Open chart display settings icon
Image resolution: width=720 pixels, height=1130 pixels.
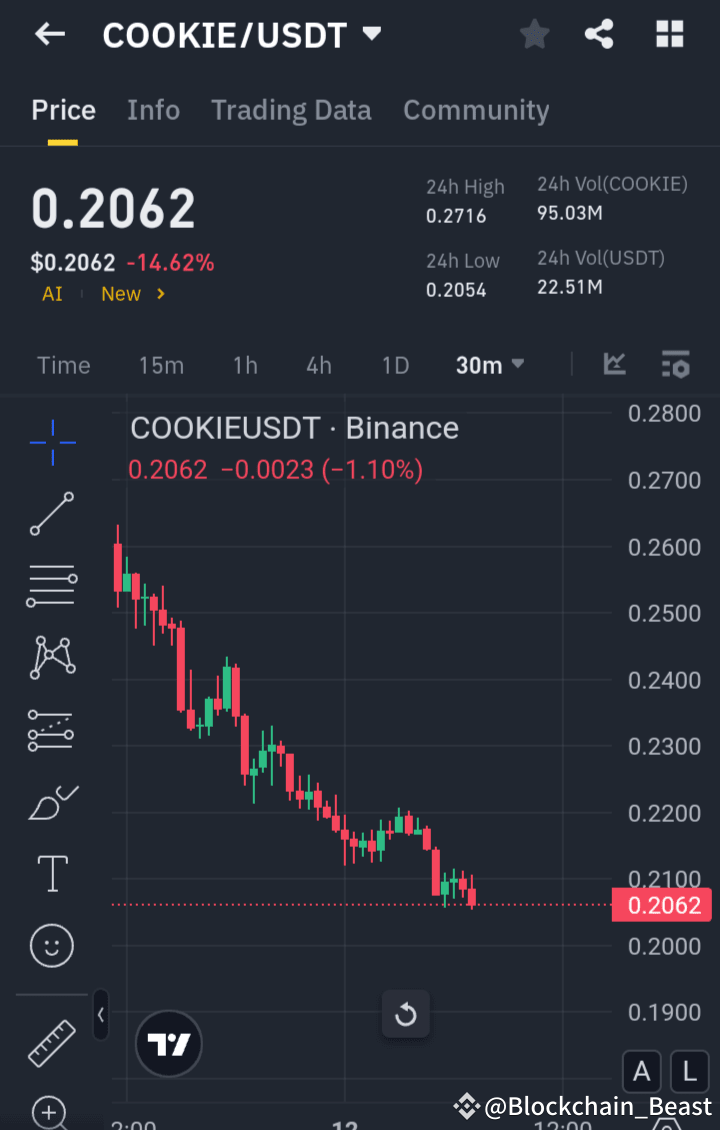676,365
